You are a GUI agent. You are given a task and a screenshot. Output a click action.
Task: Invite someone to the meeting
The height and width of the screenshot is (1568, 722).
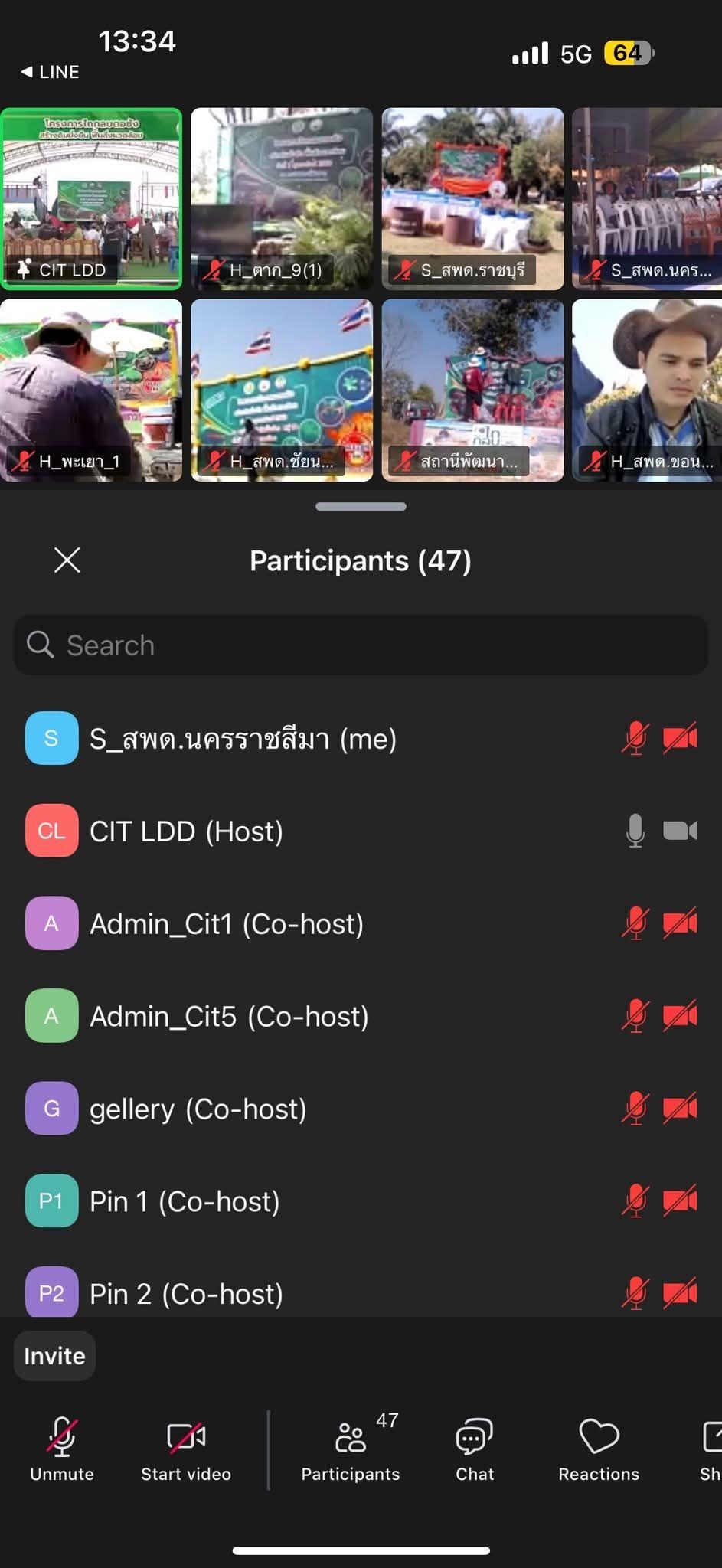point(54,1356)
